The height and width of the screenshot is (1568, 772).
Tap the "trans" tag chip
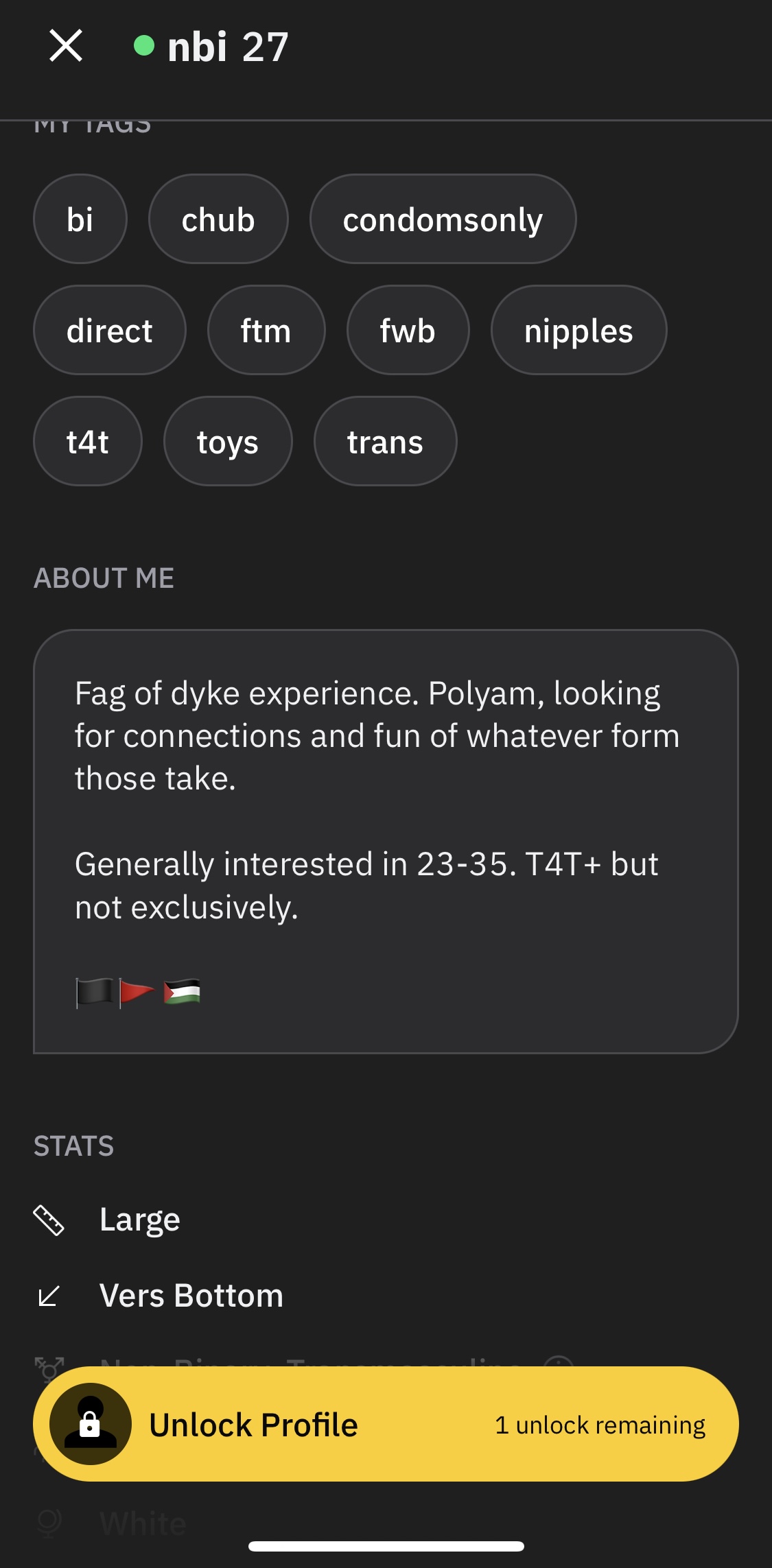pos(386,442)
